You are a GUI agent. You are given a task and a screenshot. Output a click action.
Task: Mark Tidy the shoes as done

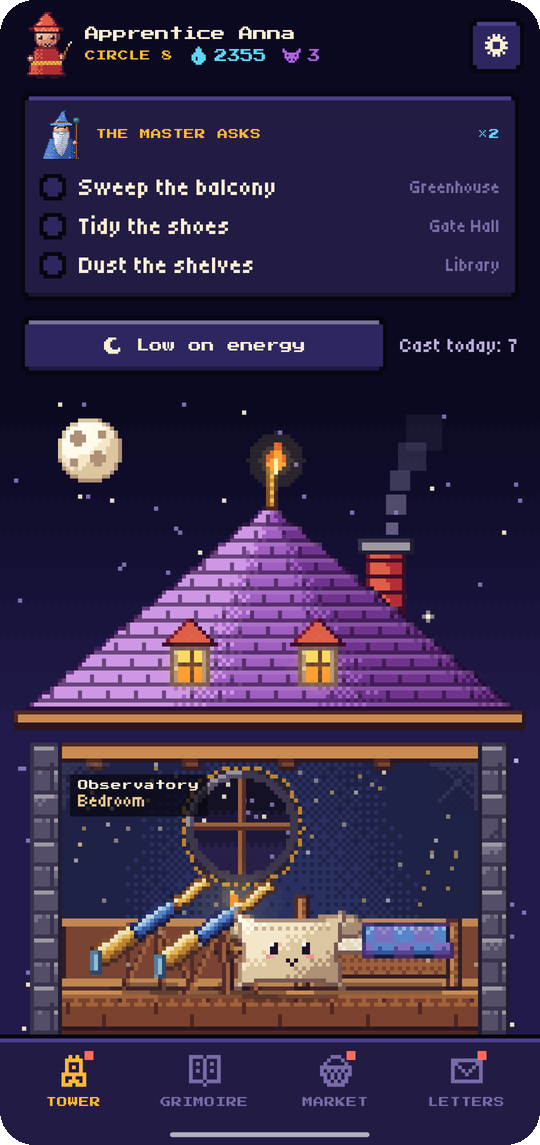pos(52,226)
